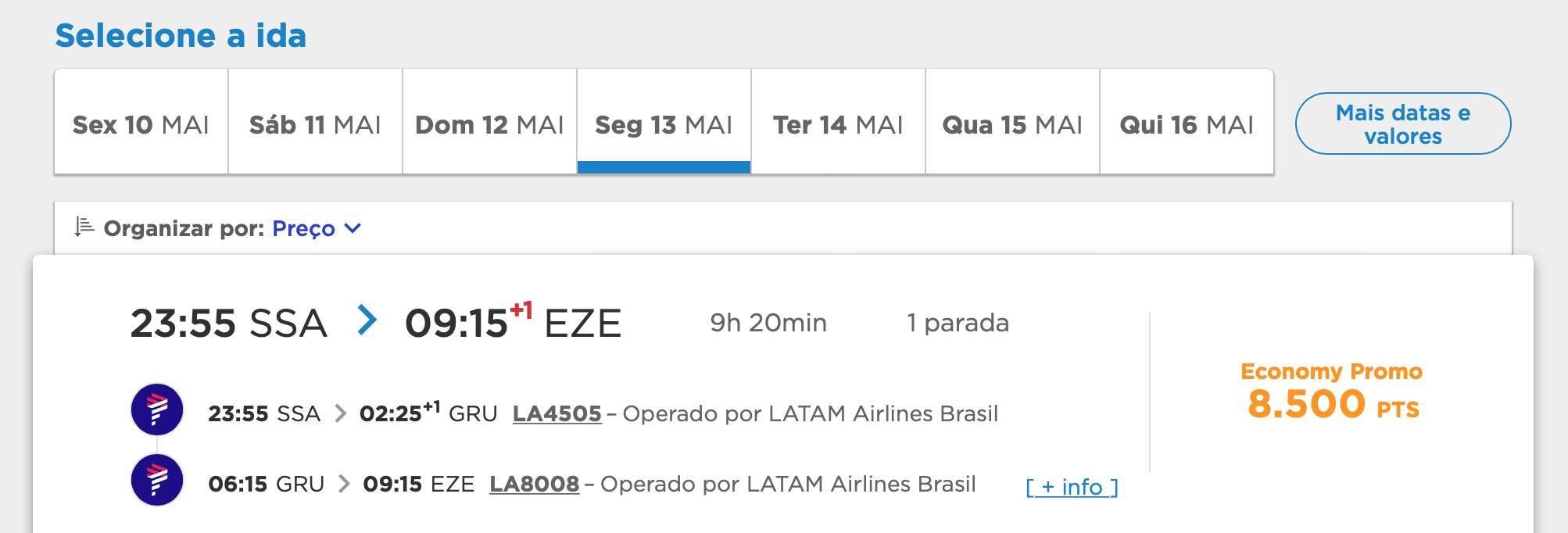Screen dimensions: 1568x533
Task: Expand the + info link
Action: point(1072,487)
